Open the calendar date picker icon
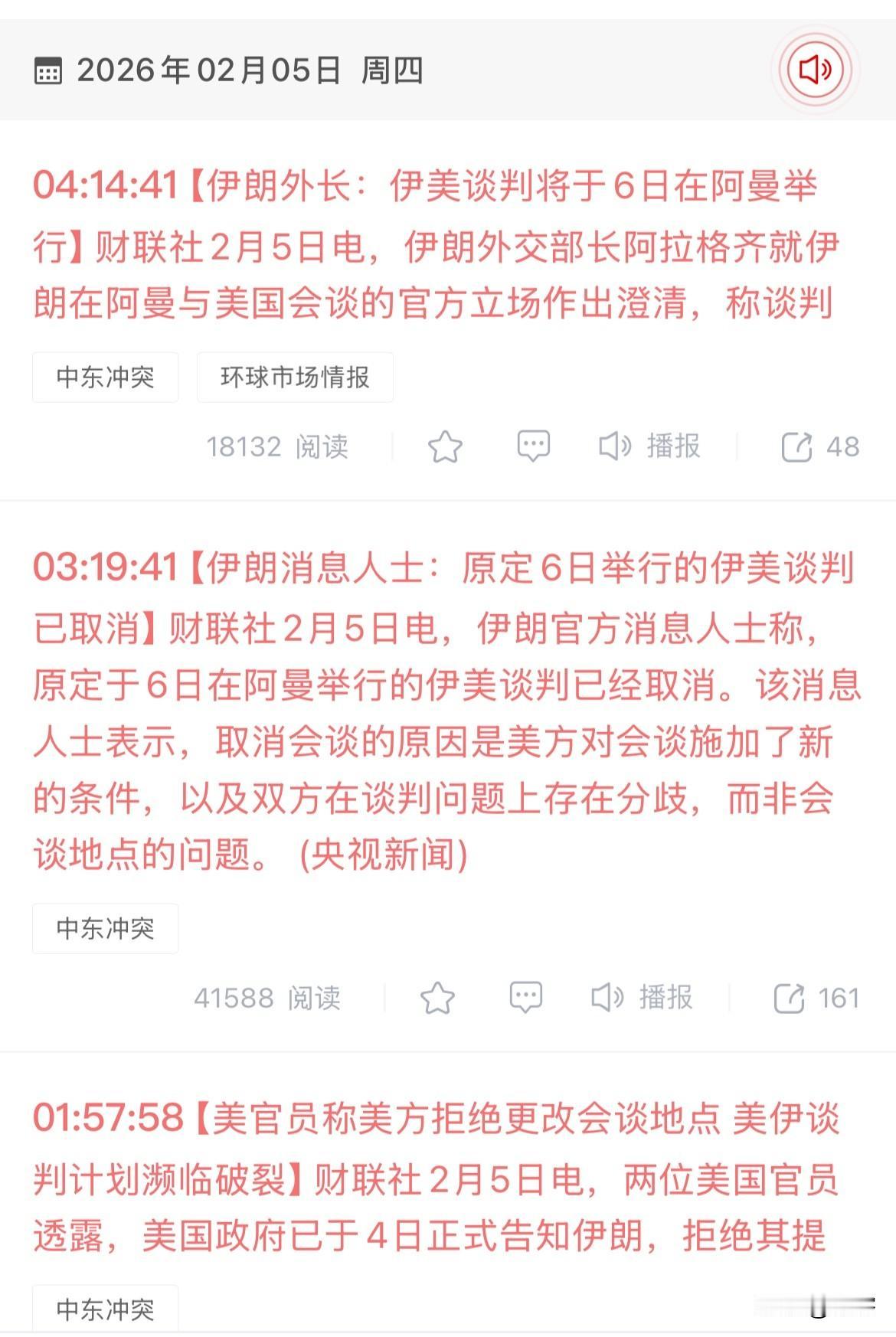The image size is (896, 1337). (50, 70)
